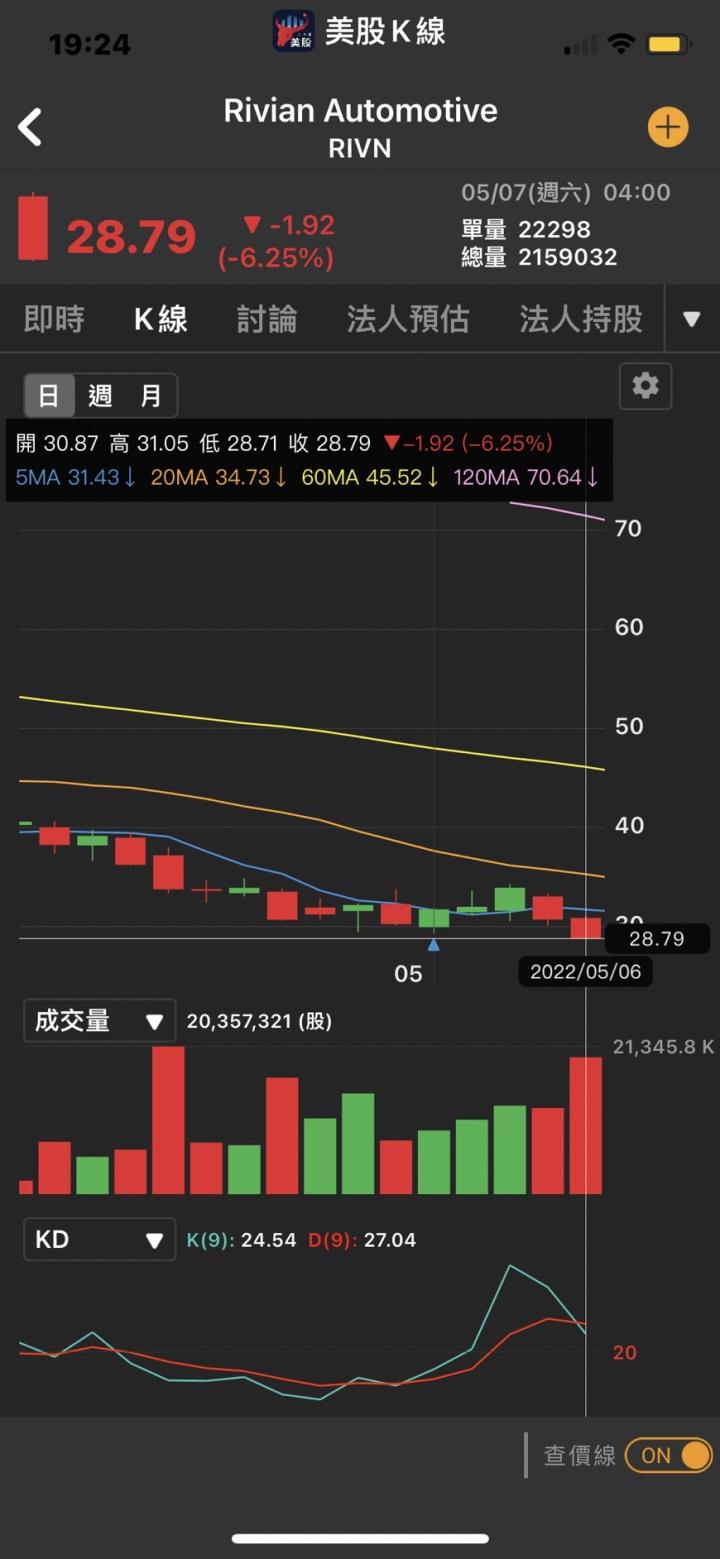720x1559 pixels.
Task: Turn off the 查價線 toggle
Action: pos(669,1455)
